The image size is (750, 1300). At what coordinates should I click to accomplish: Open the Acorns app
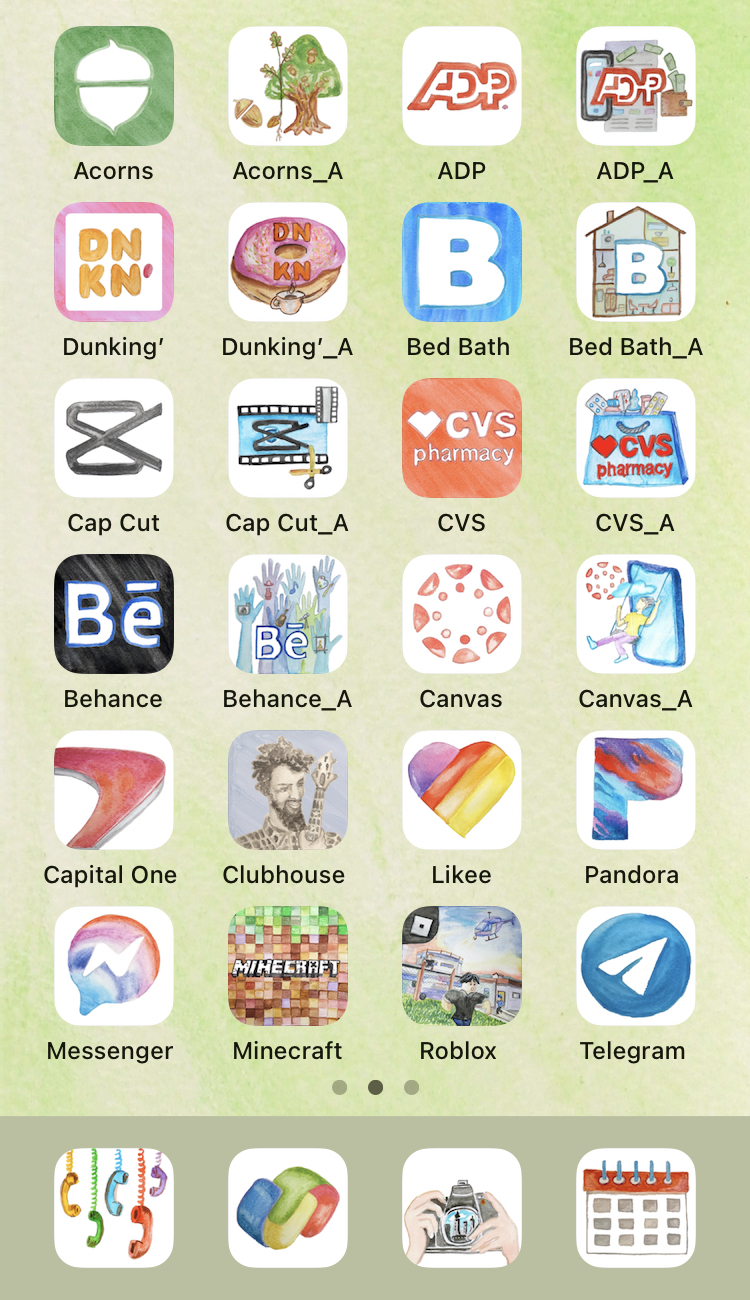[114, 86]
